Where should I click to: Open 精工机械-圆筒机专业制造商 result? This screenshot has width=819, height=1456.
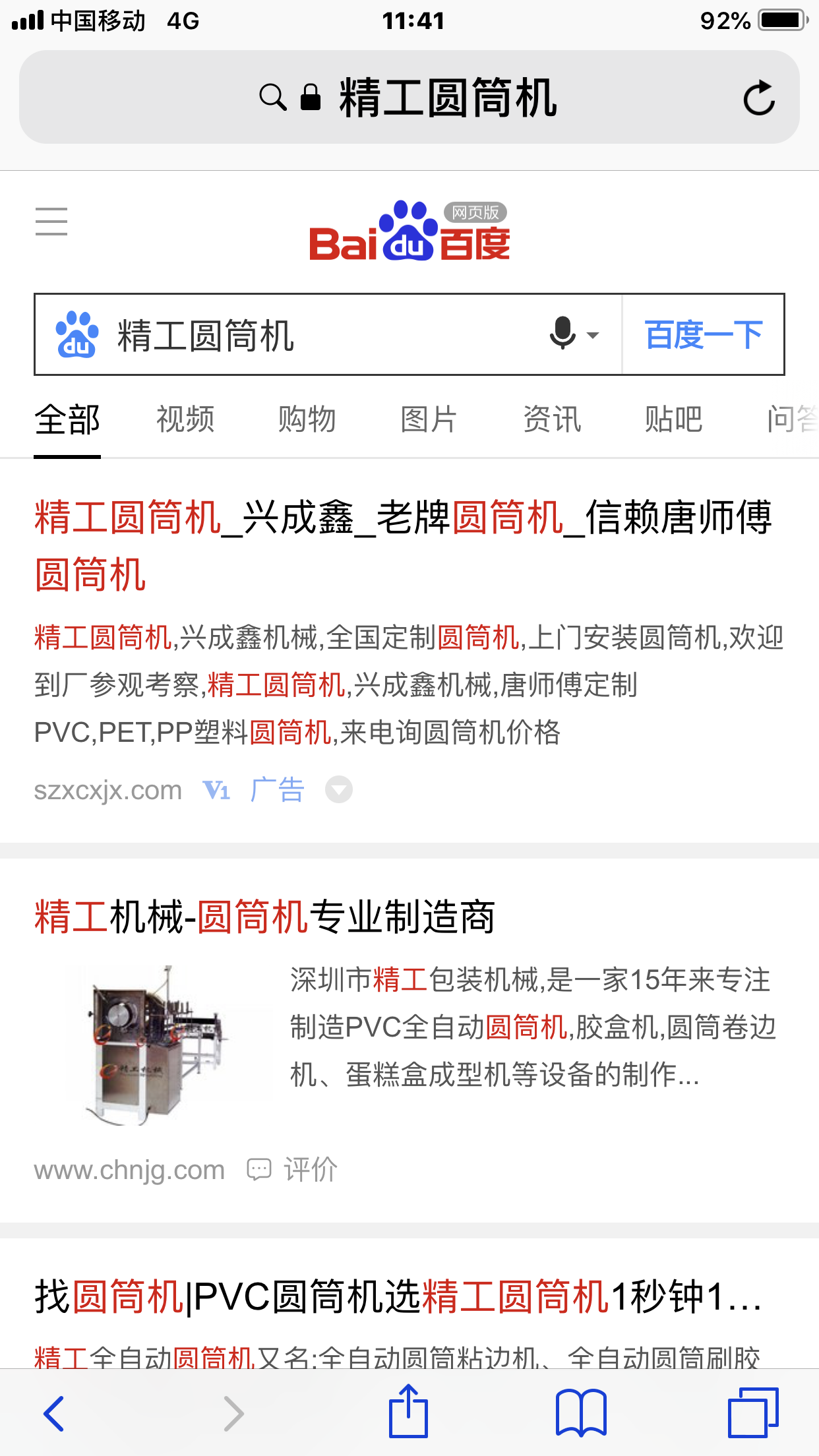[264, 917]
